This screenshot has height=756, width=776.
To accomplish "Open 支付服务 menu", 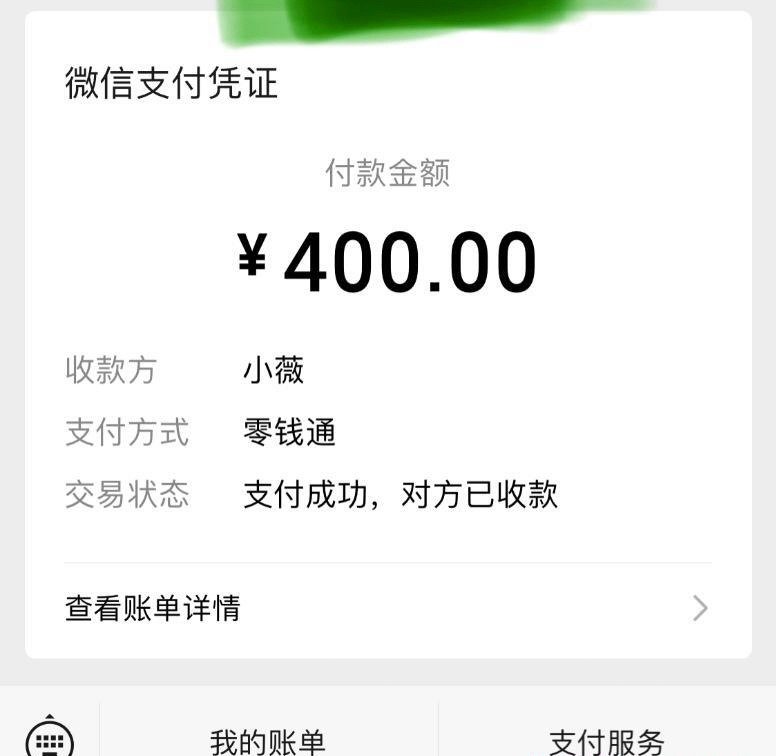I will tap(606, 740).
